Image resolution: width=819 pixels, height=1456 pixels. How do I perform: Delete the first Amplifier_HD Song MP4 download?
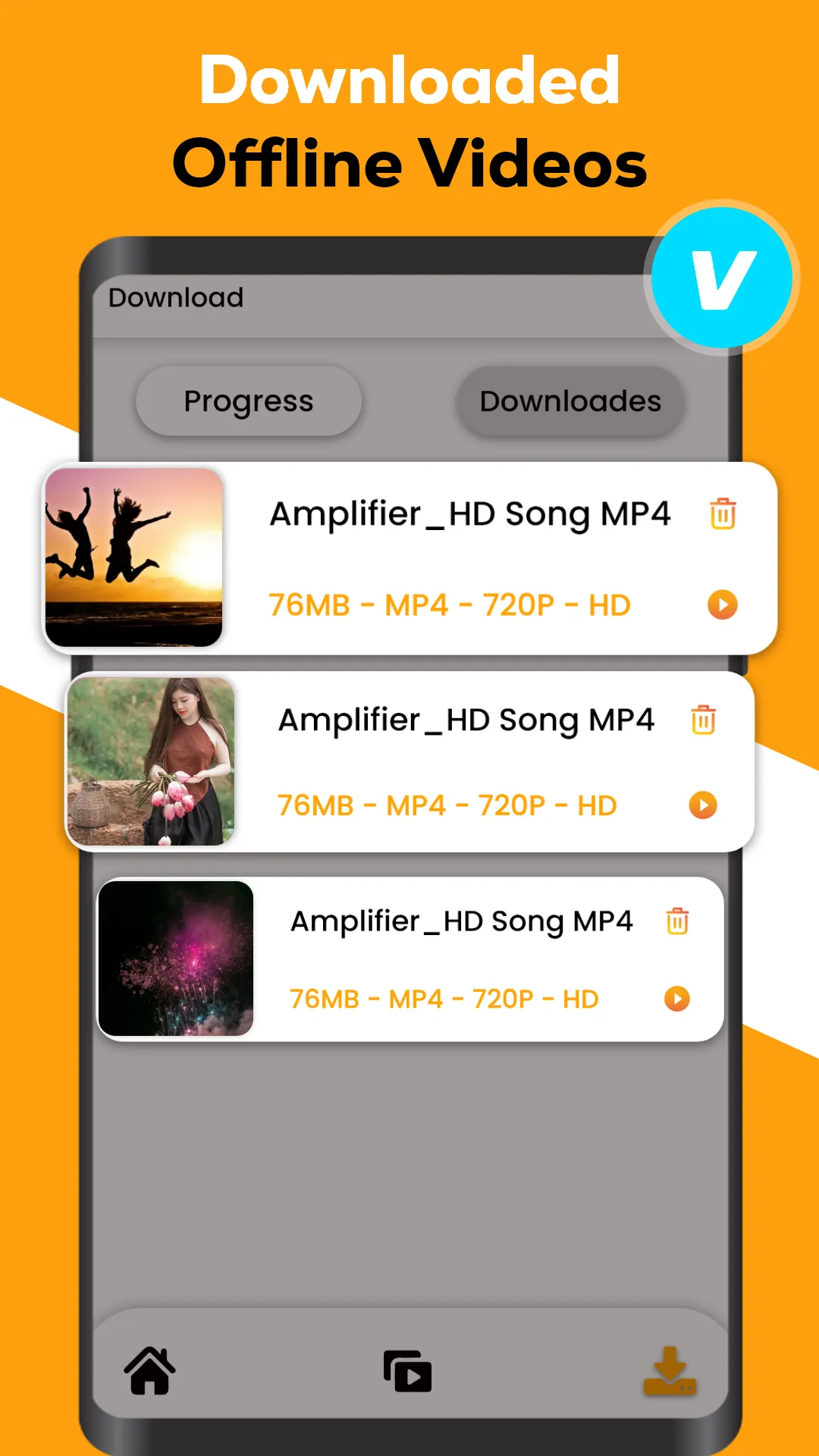tap(722, 515)
